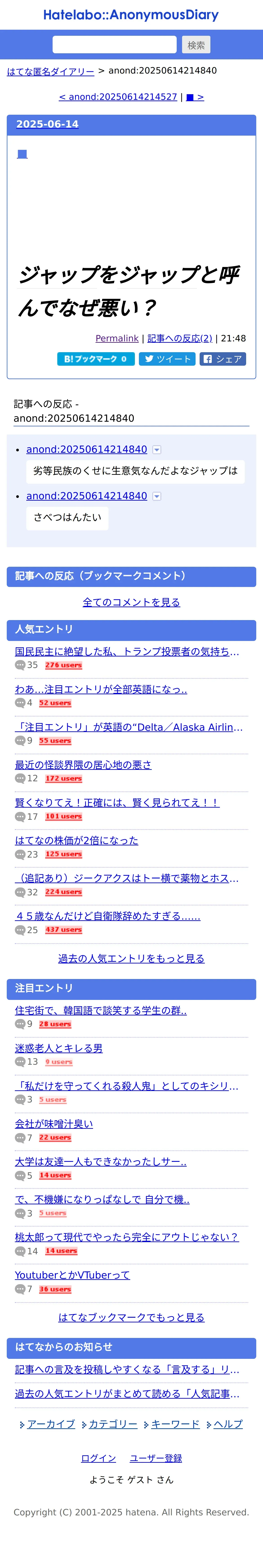263x1568 pixels.
Task: Tap the 検索 search button
Action: [x=196, y=45]
